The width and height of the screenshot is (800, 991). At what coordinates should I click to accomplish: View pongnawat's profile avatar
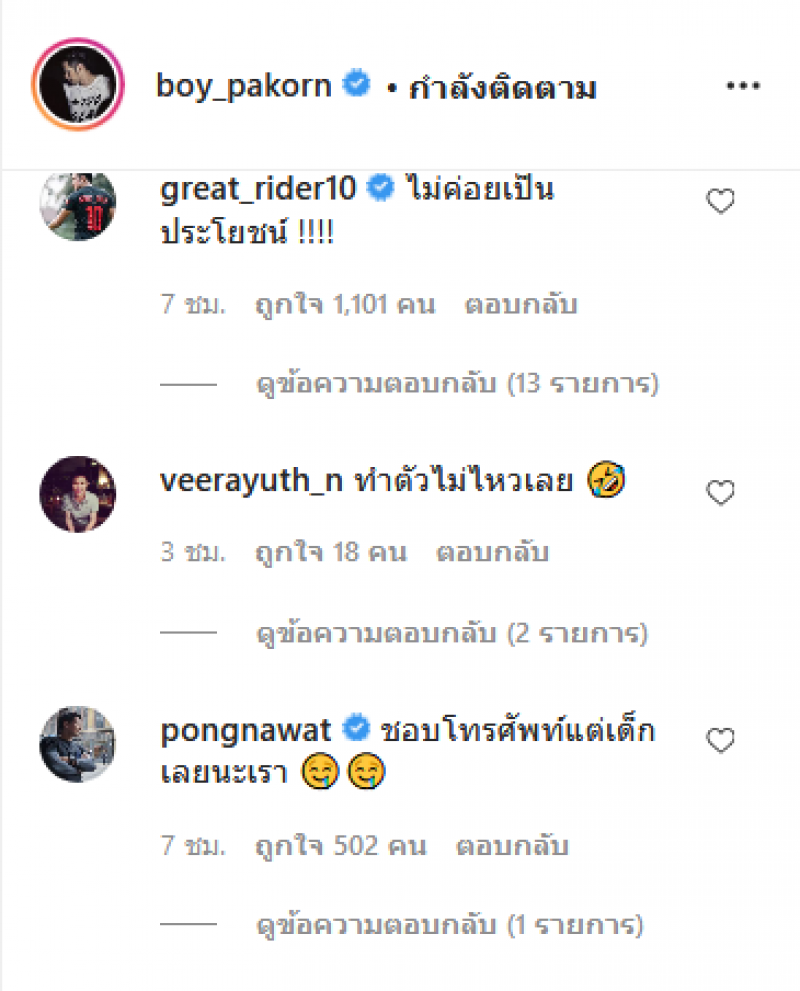coord(77,744)
